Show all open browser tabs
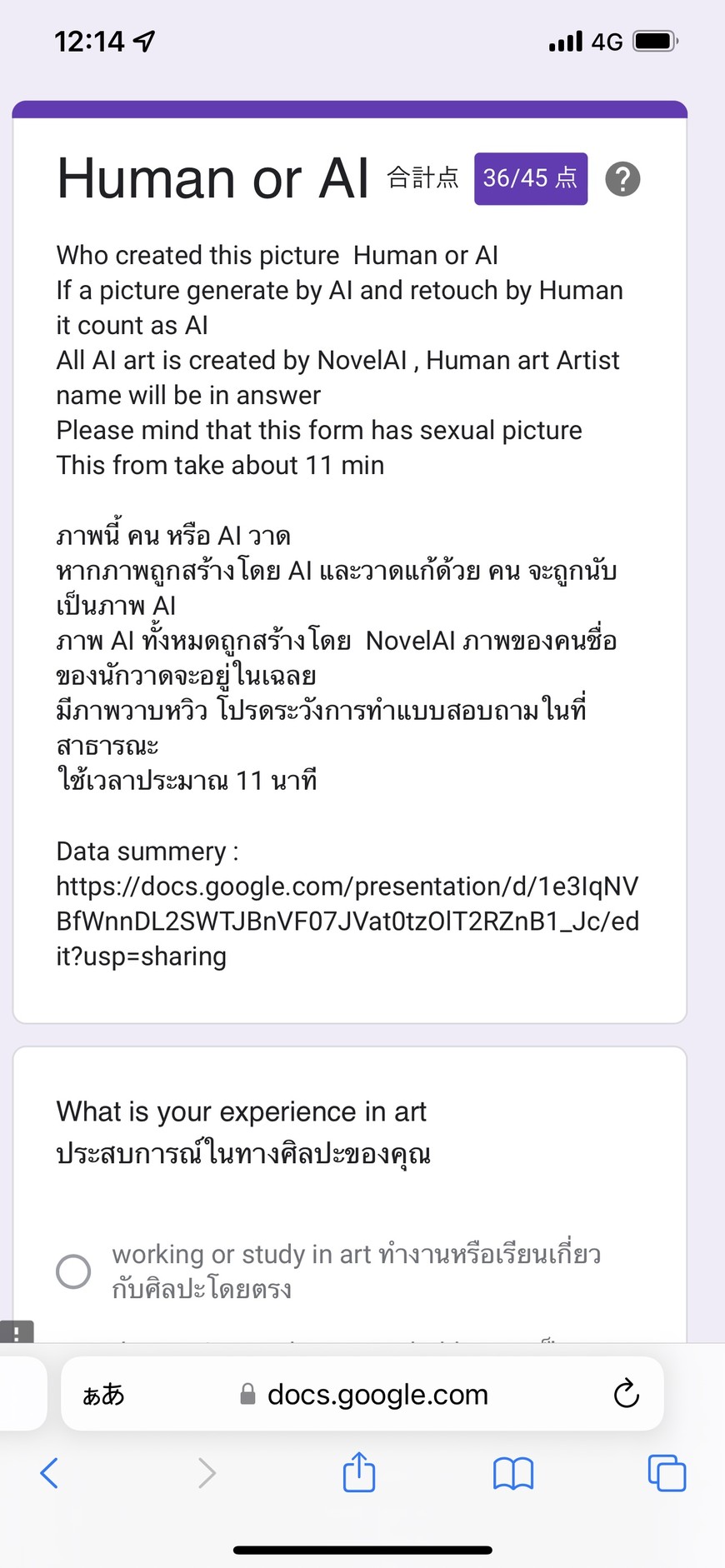Screen dimensions: 725x1568 pos(667,1473)
